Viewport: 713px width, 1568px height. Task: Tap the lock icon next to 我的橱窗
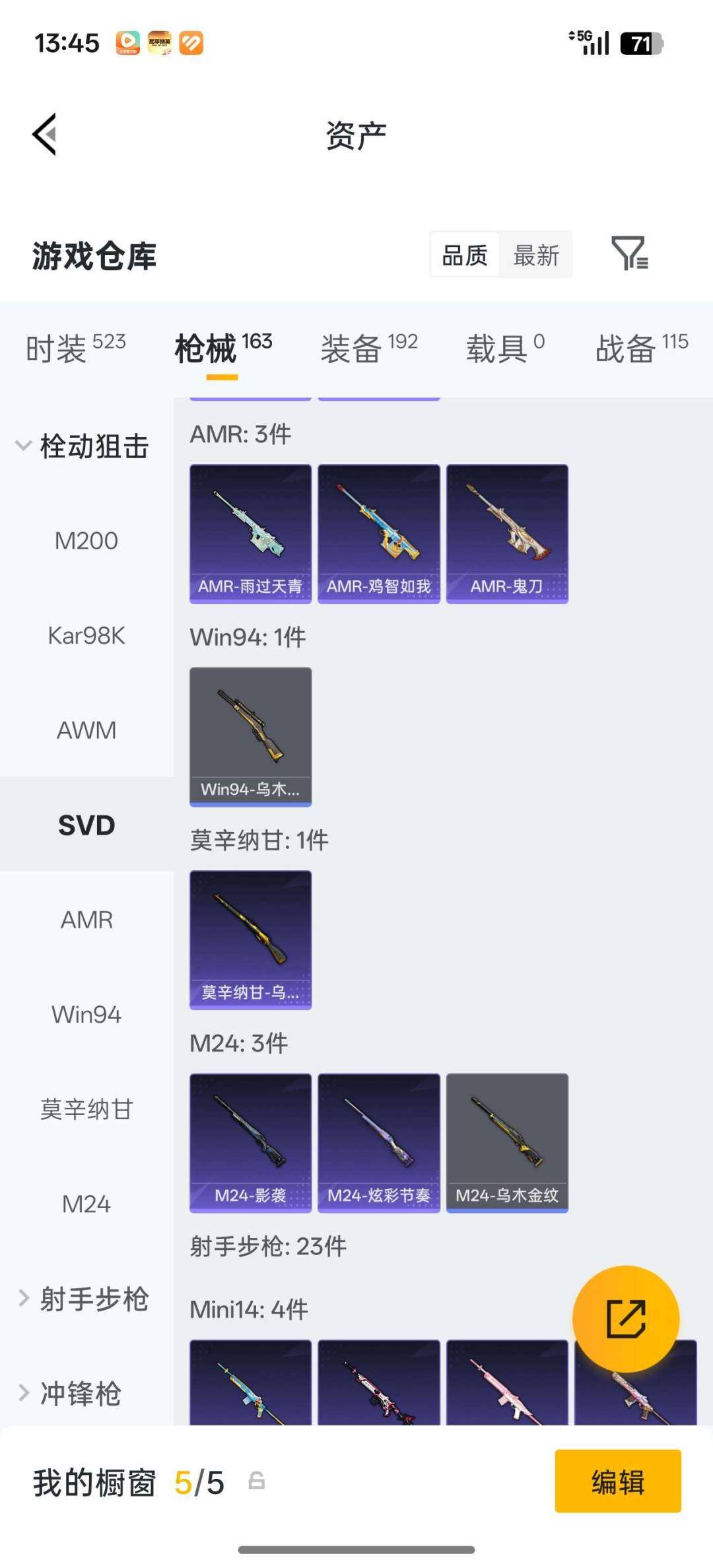click(x=257, y=1482)
